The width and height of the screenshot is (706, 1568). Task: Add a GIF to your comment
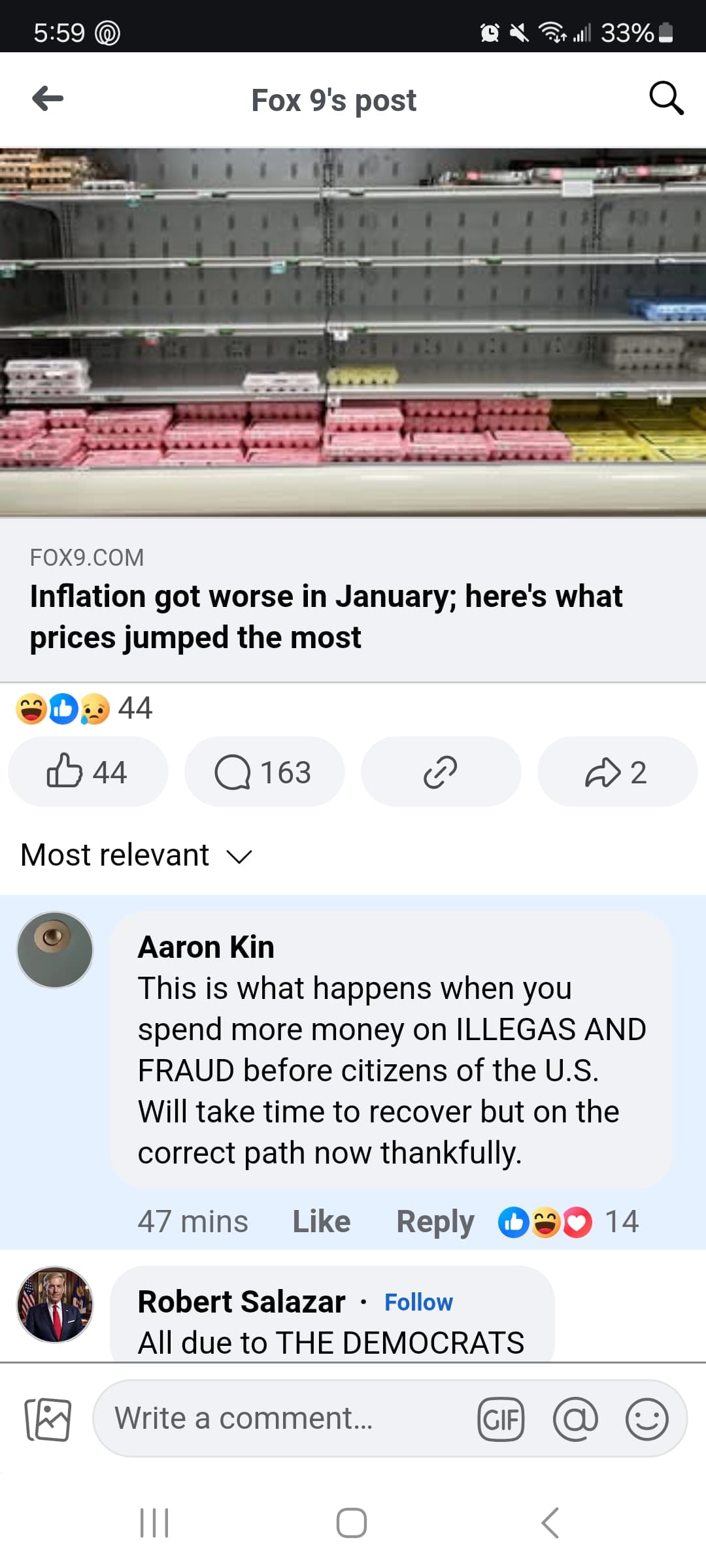point(501,1419)
